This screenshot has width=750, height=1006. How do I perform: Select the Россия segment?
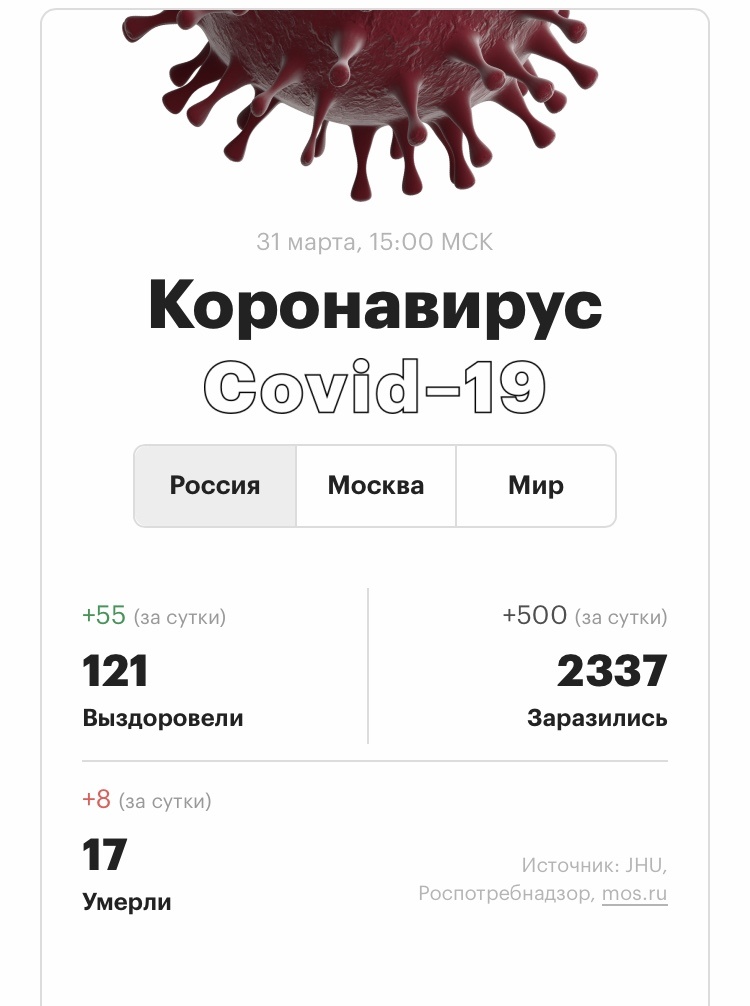215,486
